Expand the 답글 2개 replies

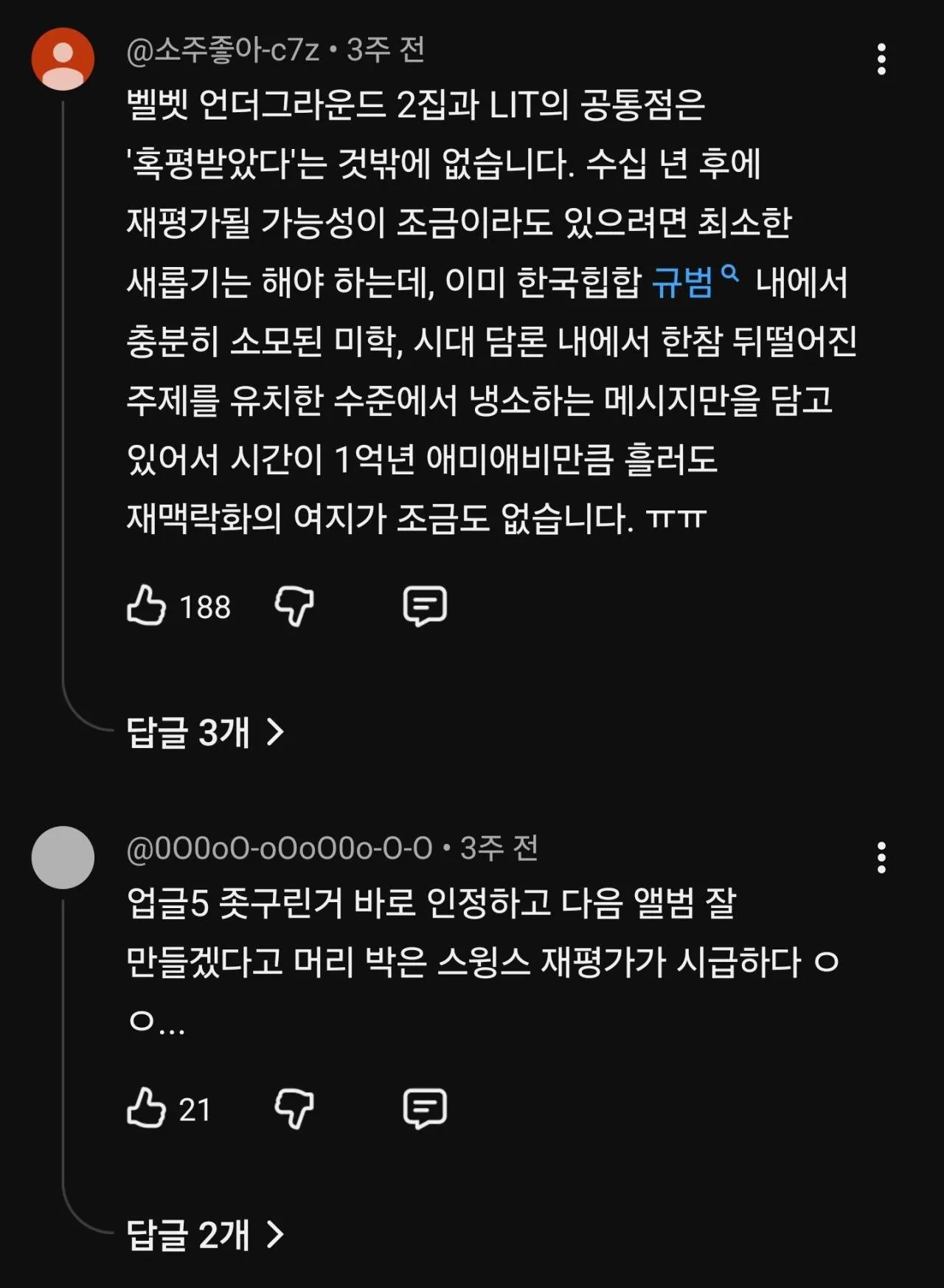point(205,1235)
